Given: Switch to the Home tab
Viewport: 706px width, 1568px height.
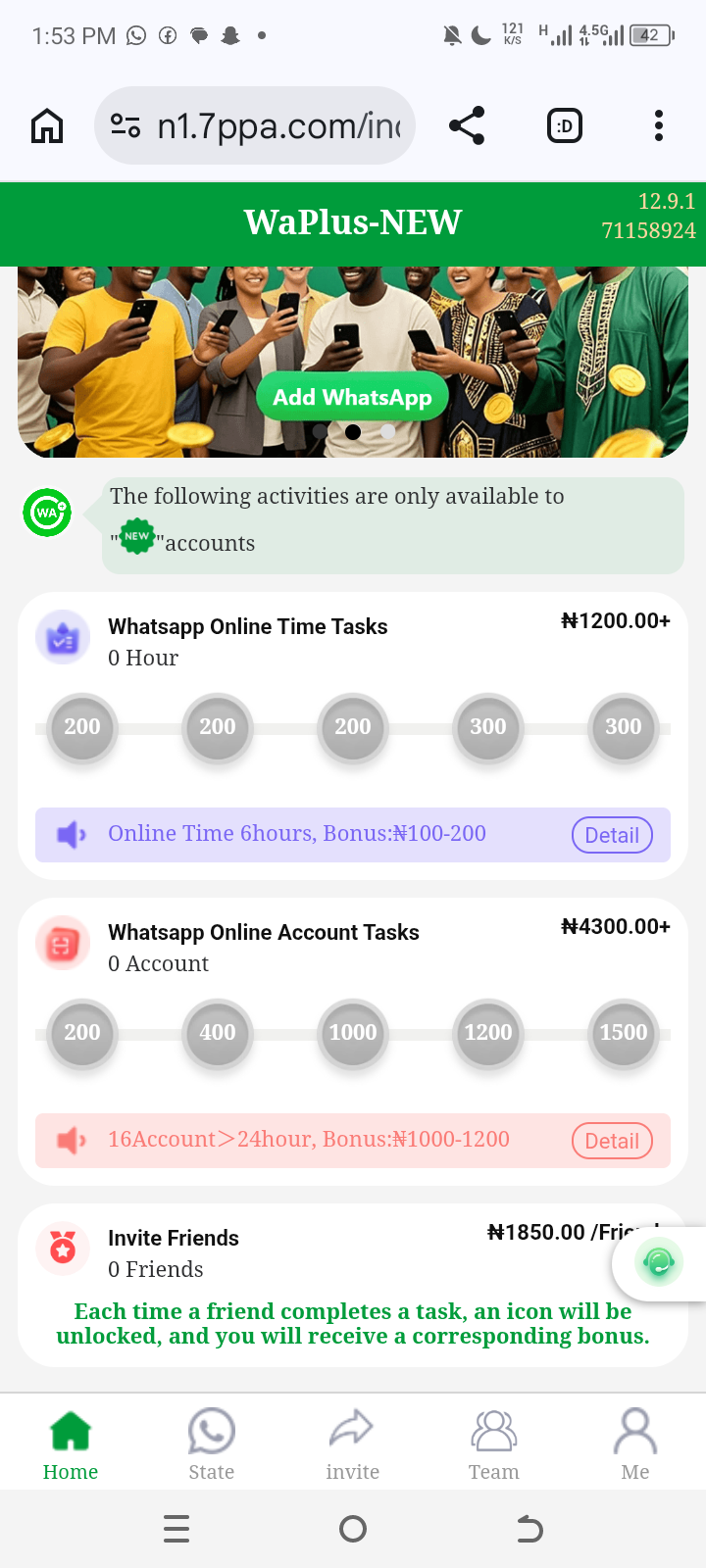Looking at the screenshot, I should click(71, 1445).
